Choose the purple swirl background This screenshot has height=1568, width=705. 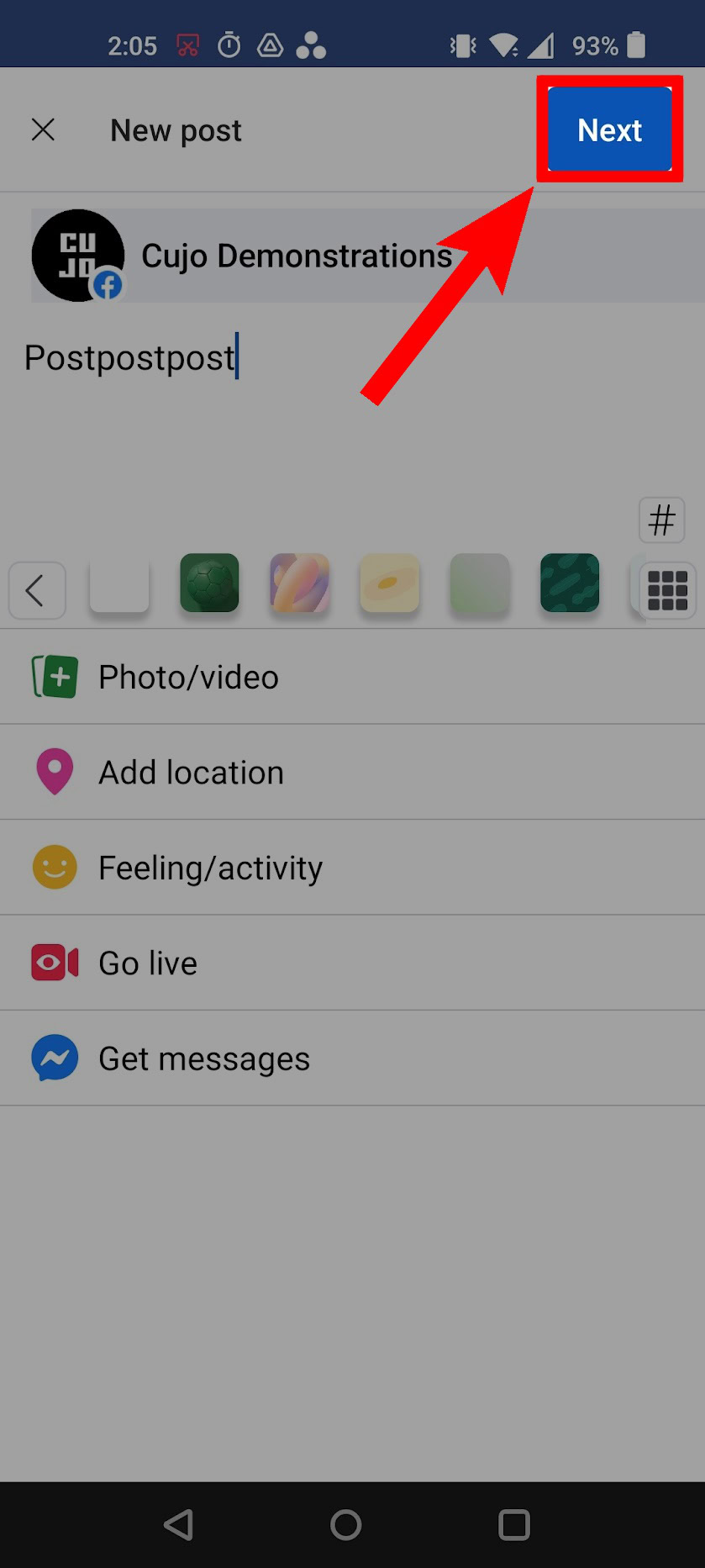[299, 583]
